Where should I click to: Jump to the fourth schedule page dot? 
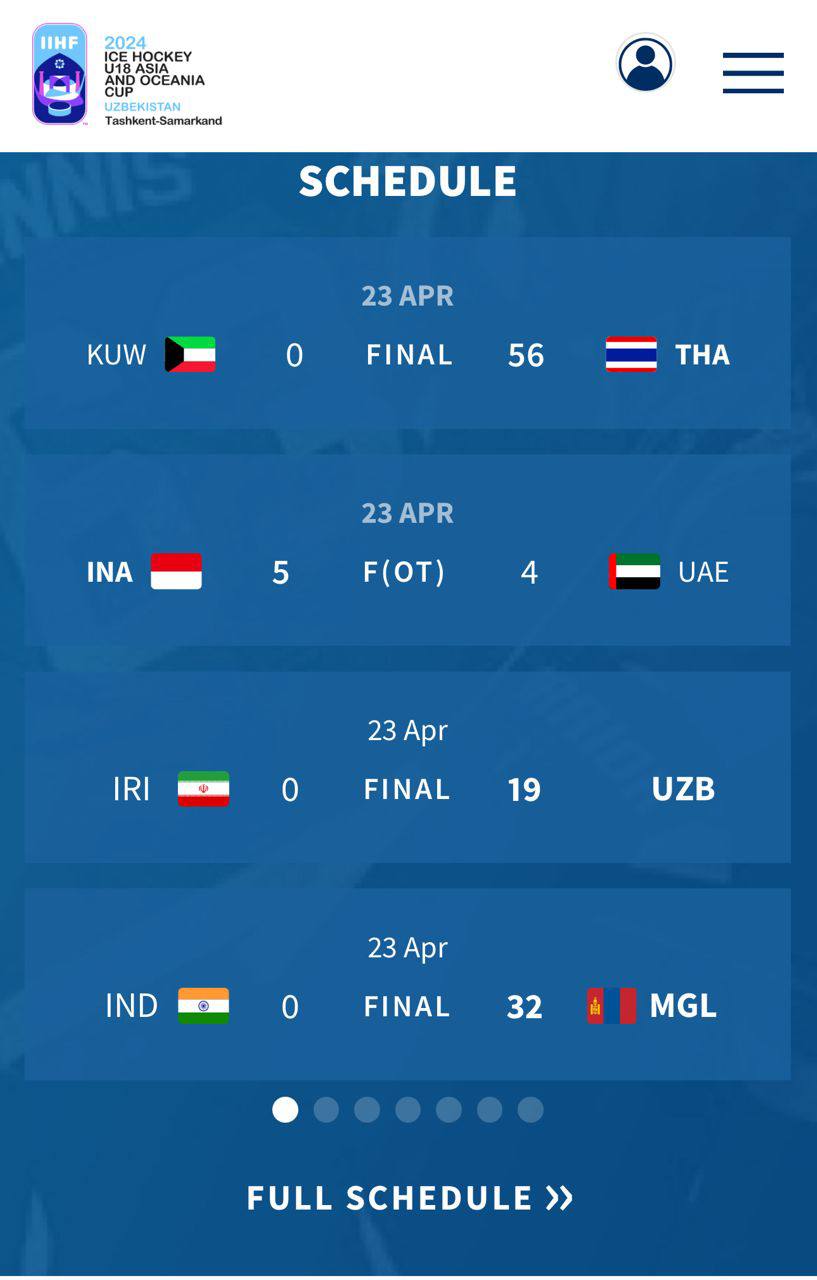(x=408, y=1110)
